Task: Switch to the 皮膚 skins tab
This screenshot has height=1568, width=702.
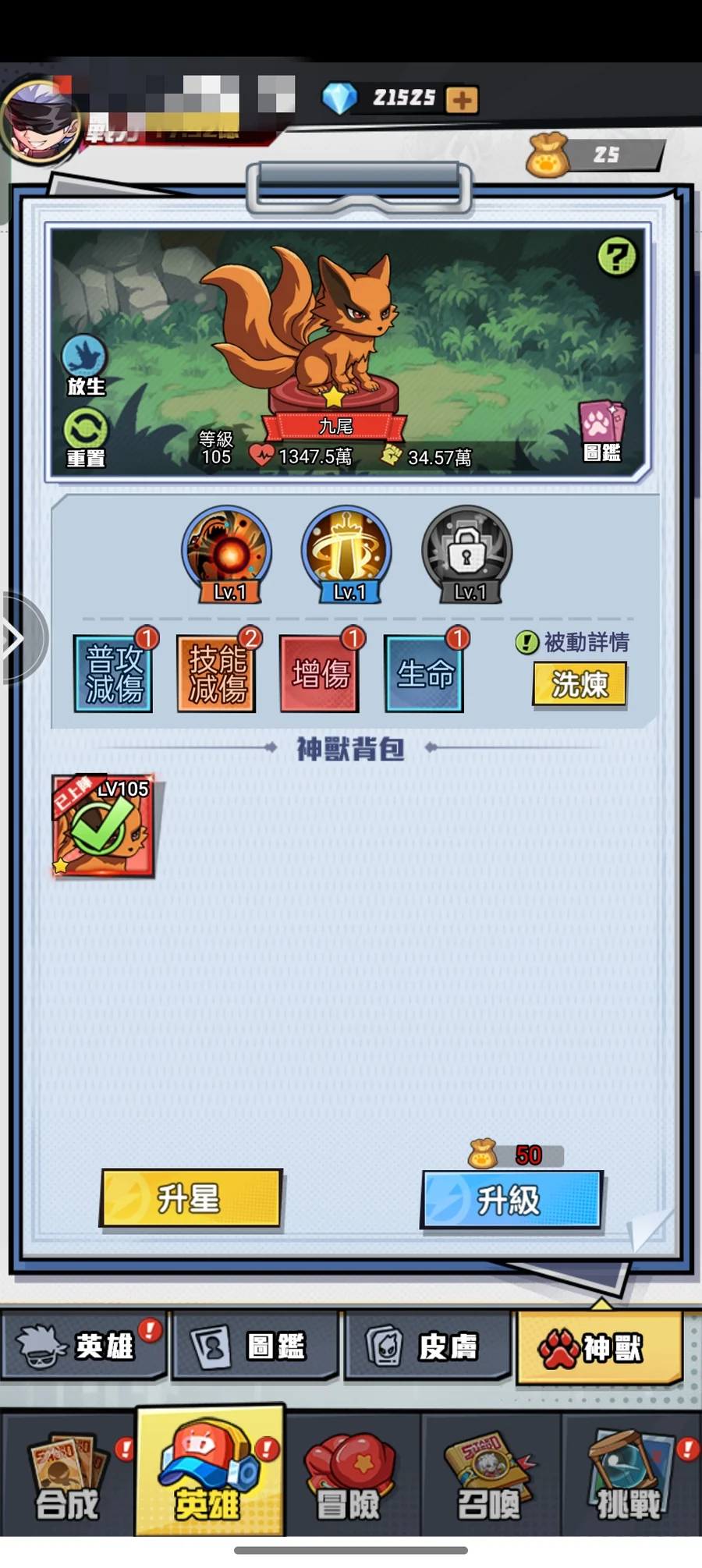Action: 427,1346
